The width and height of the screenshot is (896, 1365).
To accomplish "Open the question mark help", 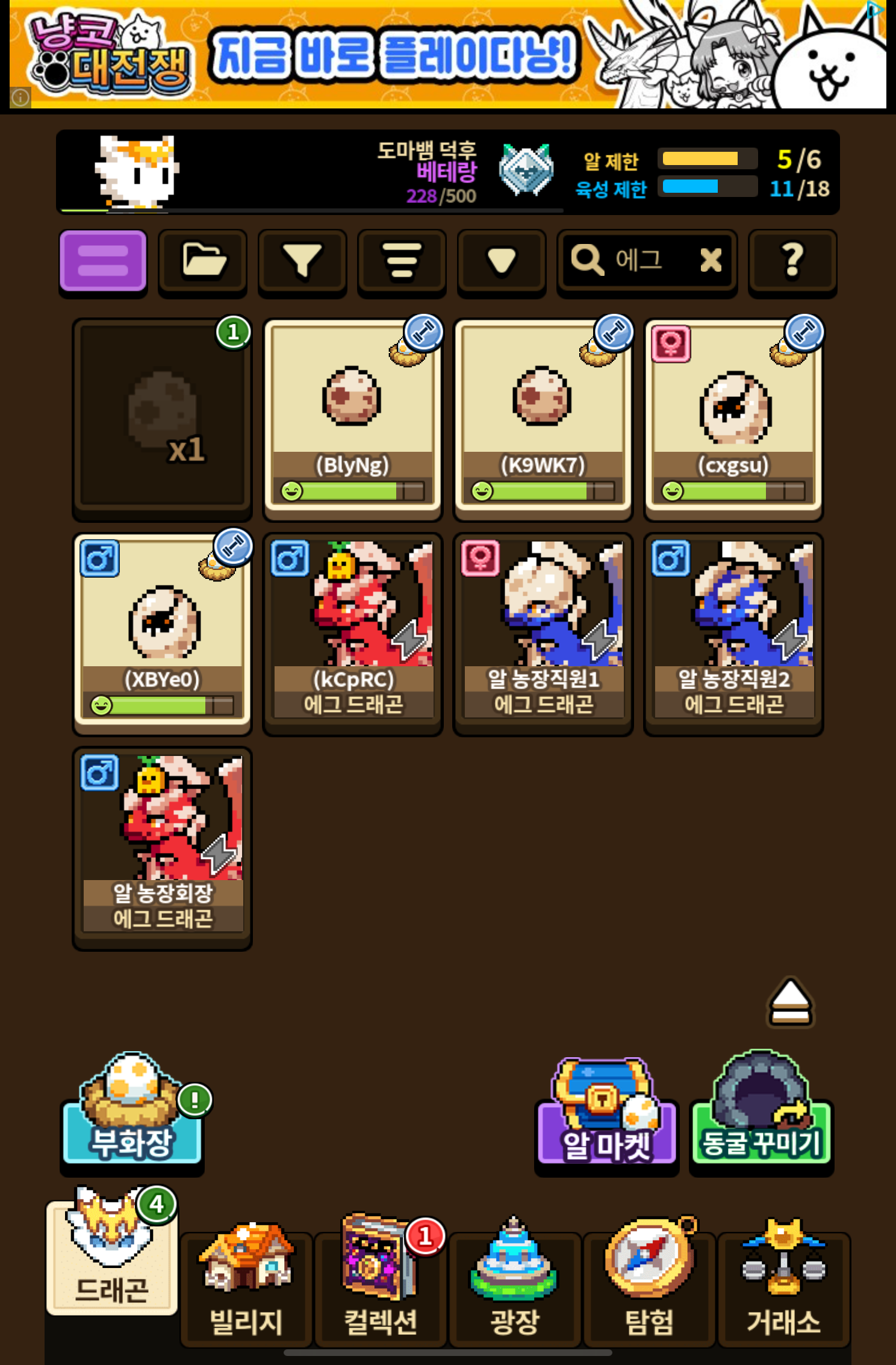I will point(792,261).
